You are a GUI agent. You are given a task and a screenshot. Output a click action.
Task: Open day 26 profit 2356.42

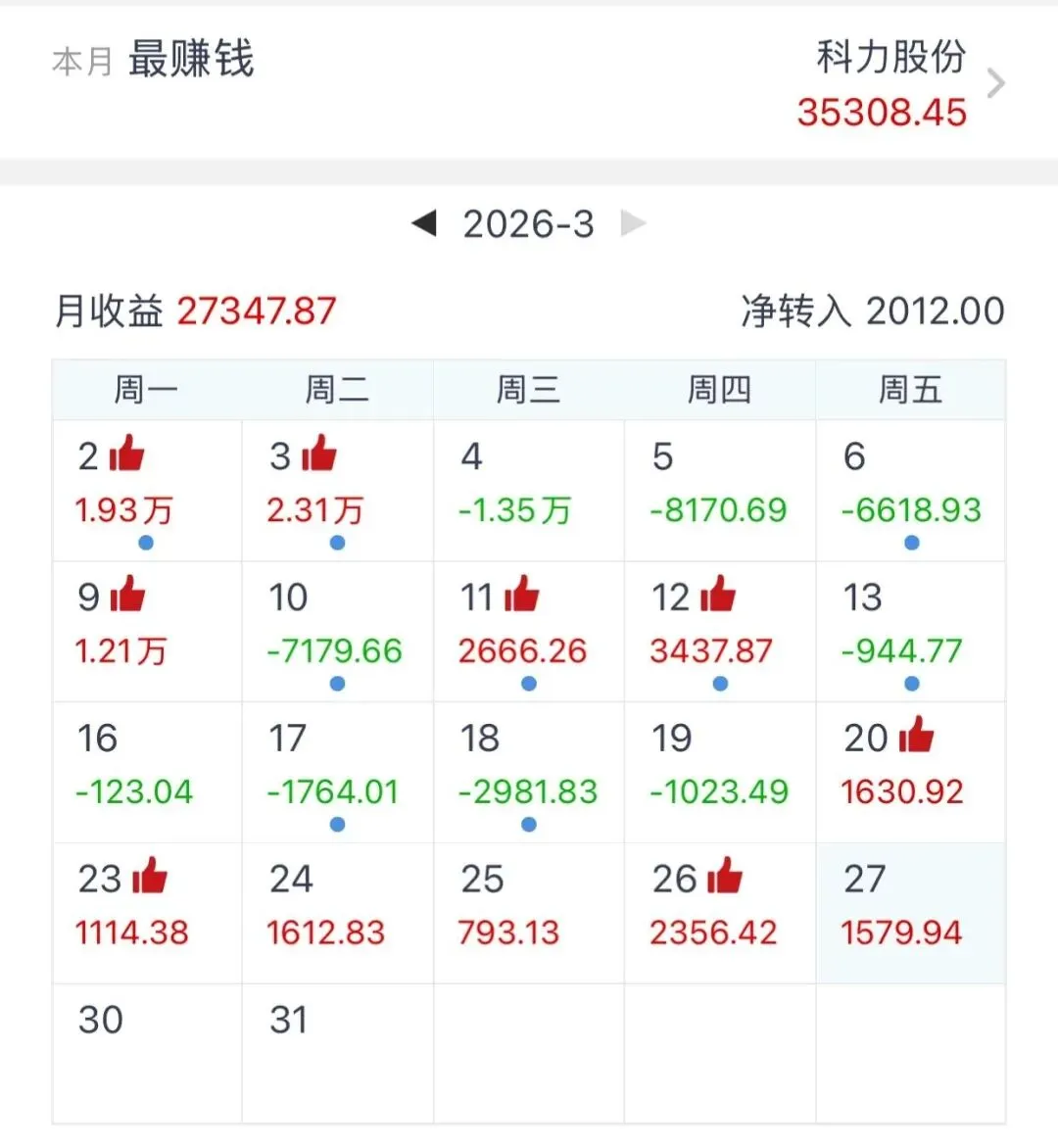(x=720, y=913)
